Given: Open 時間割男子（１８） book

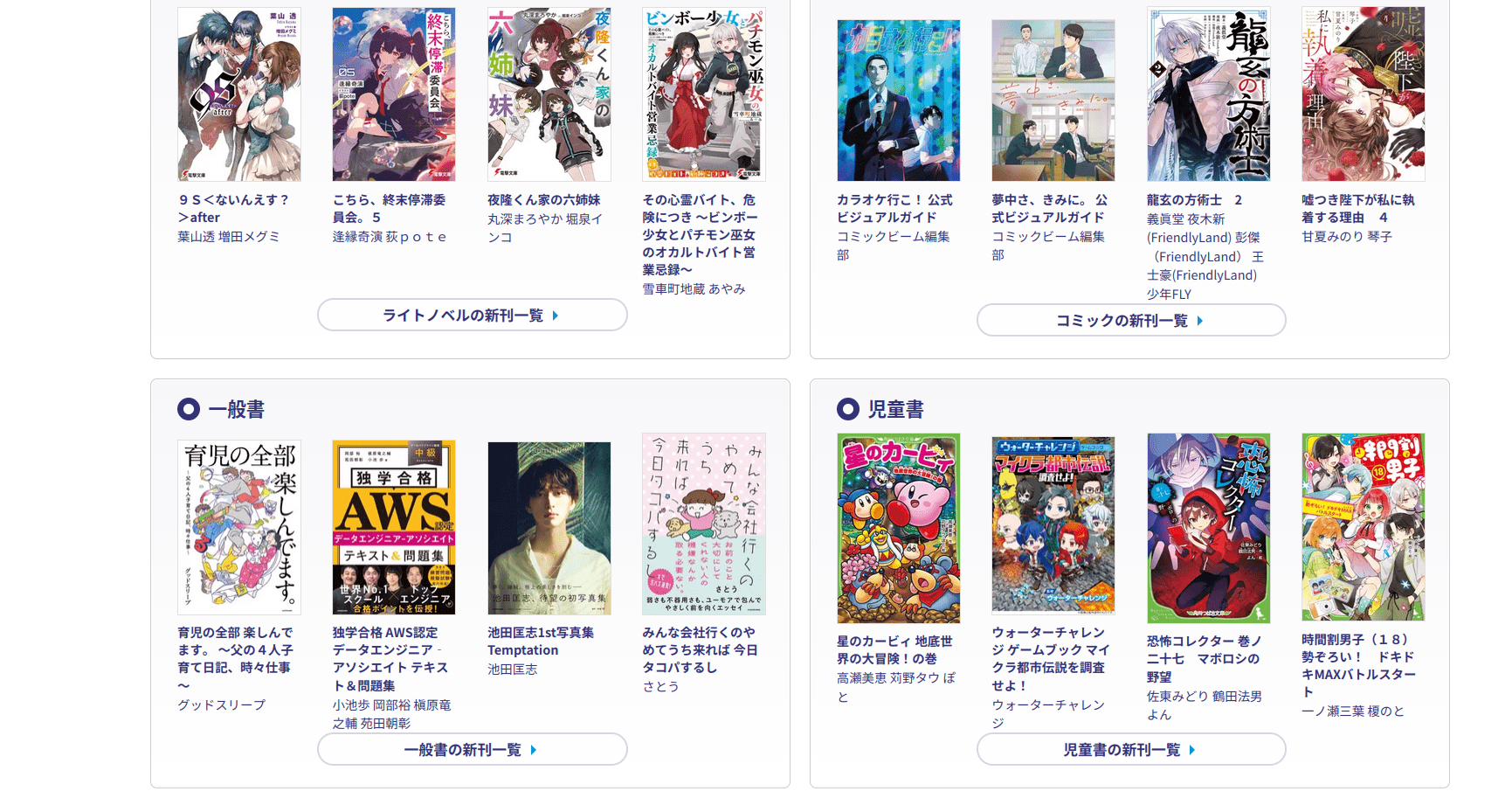Looking at the screenshot, I should tap(1363, 527).
